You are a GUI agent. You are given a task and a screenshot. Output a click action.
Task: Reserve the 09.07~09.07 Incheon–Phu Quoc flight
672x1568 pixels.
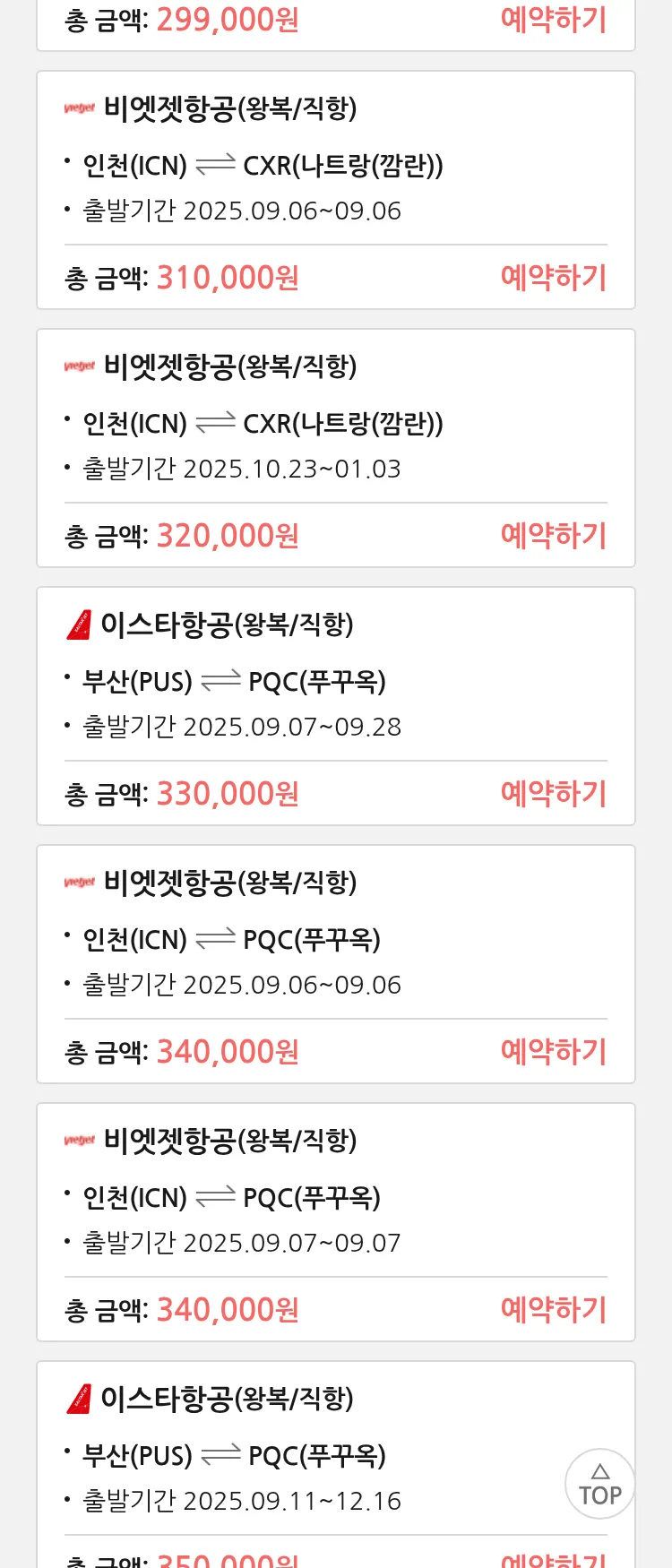pos(553,1310)
